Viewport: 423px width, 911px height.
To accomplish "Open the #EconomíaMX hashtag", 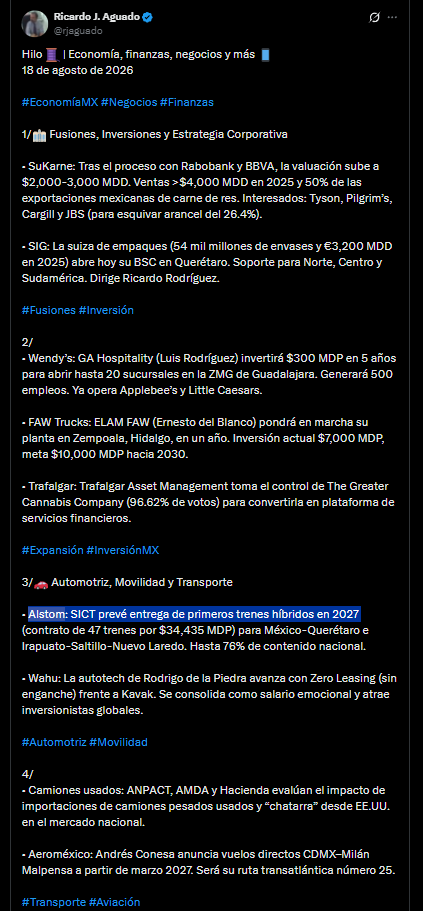I will 60,102.
